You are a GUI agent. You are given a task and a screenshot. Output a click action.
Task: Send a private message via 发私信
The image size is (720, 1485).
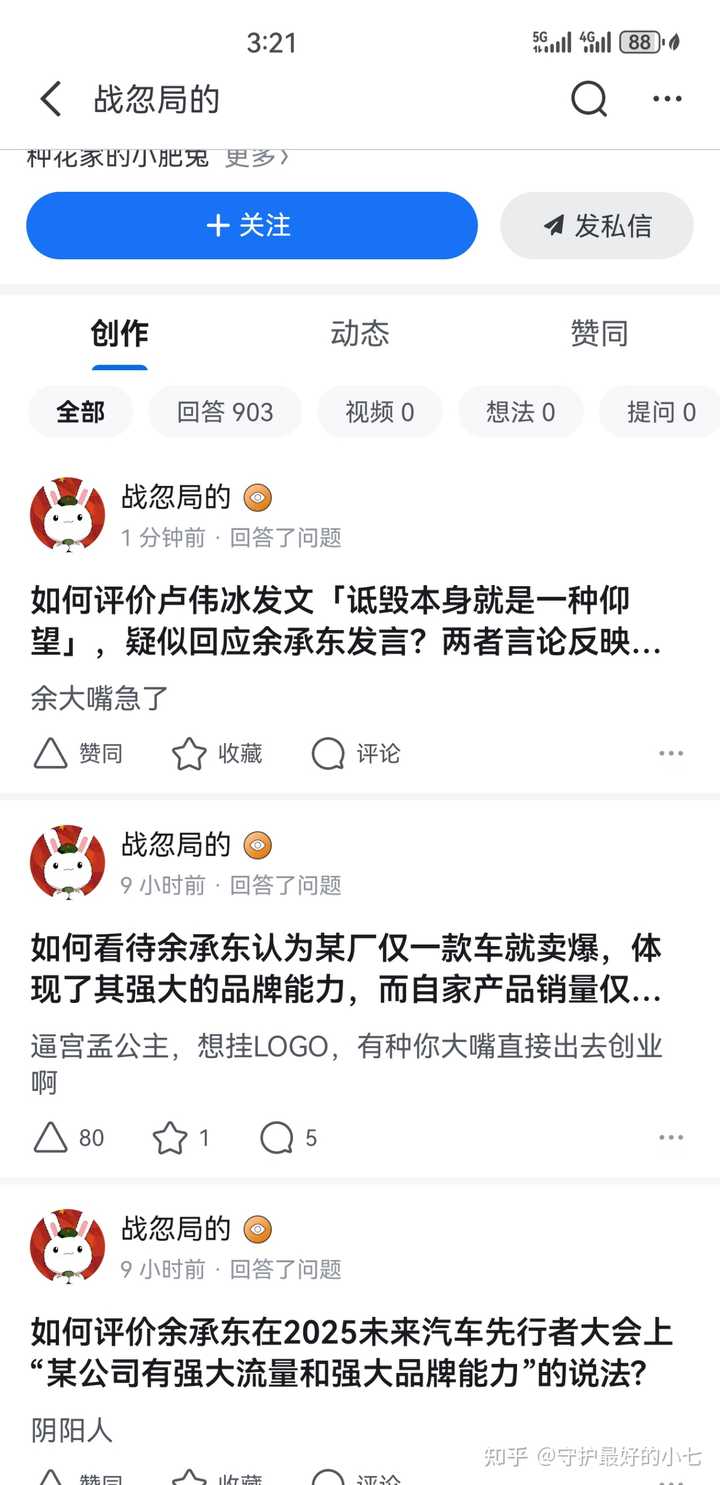597,226
